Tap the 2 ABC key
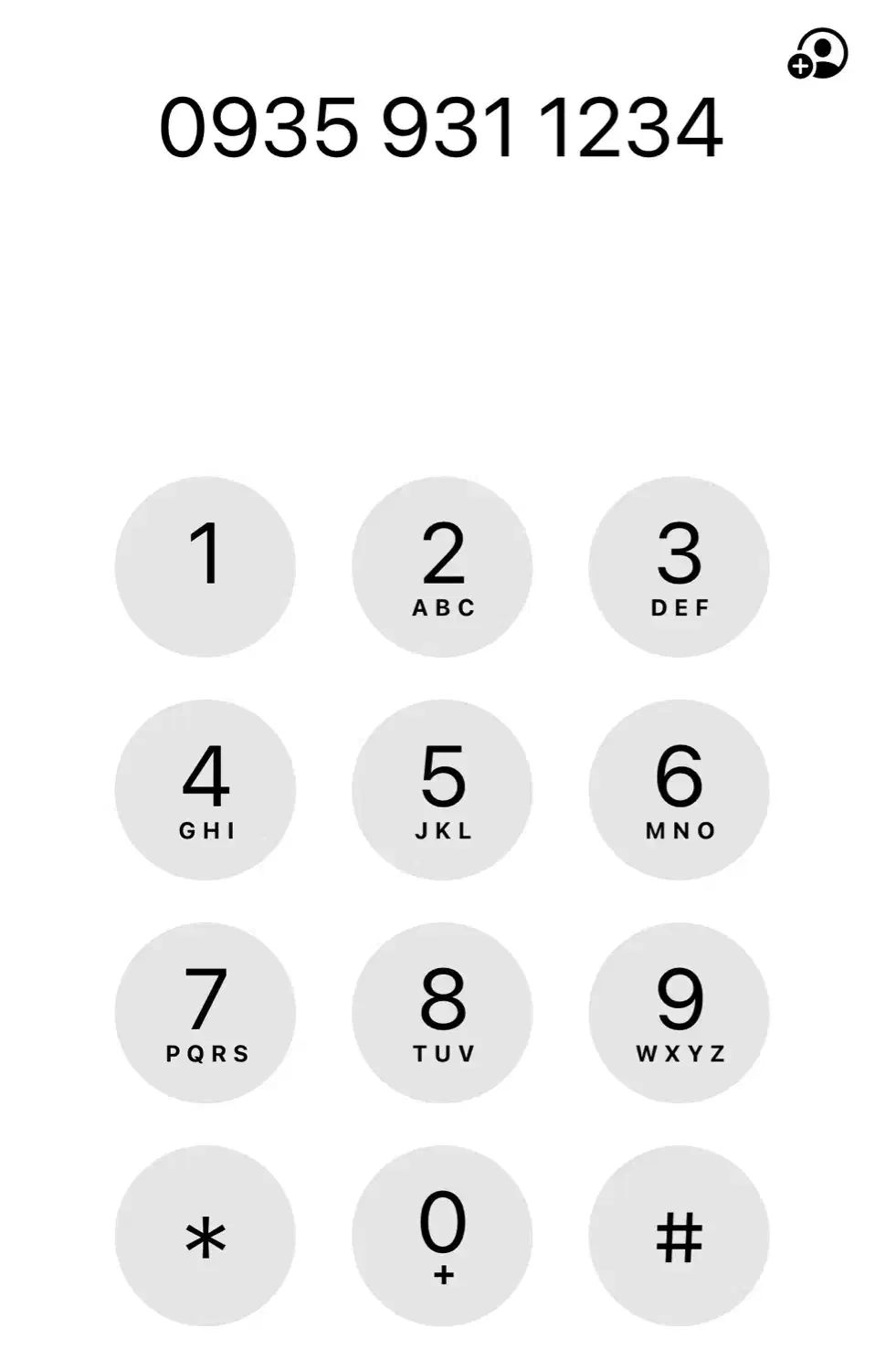This screenshot has height=1370, width=896. [442, 566]
